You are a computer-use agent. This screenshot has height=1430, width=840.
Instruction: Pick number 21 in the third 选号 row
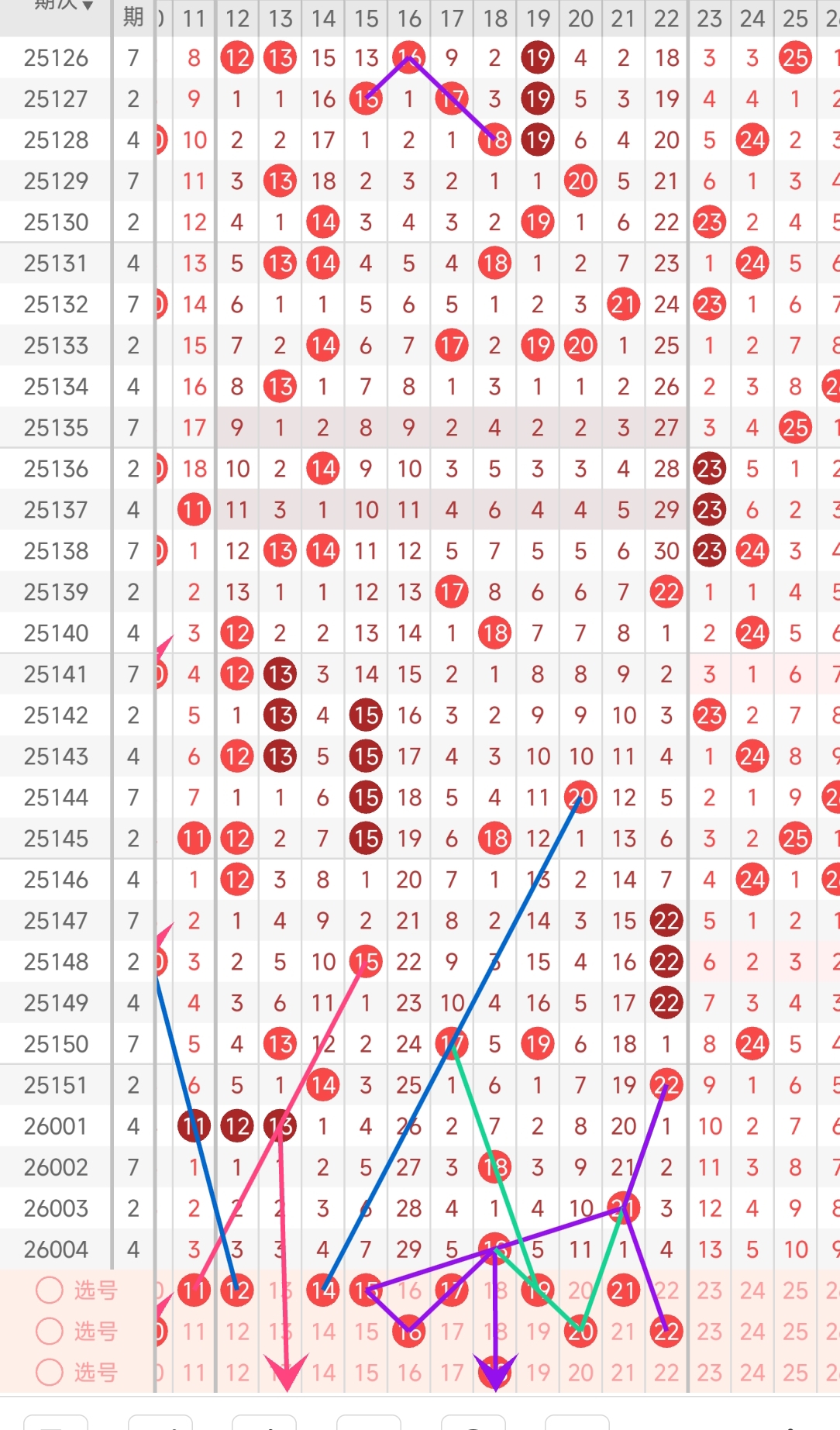click(623, 1373)
